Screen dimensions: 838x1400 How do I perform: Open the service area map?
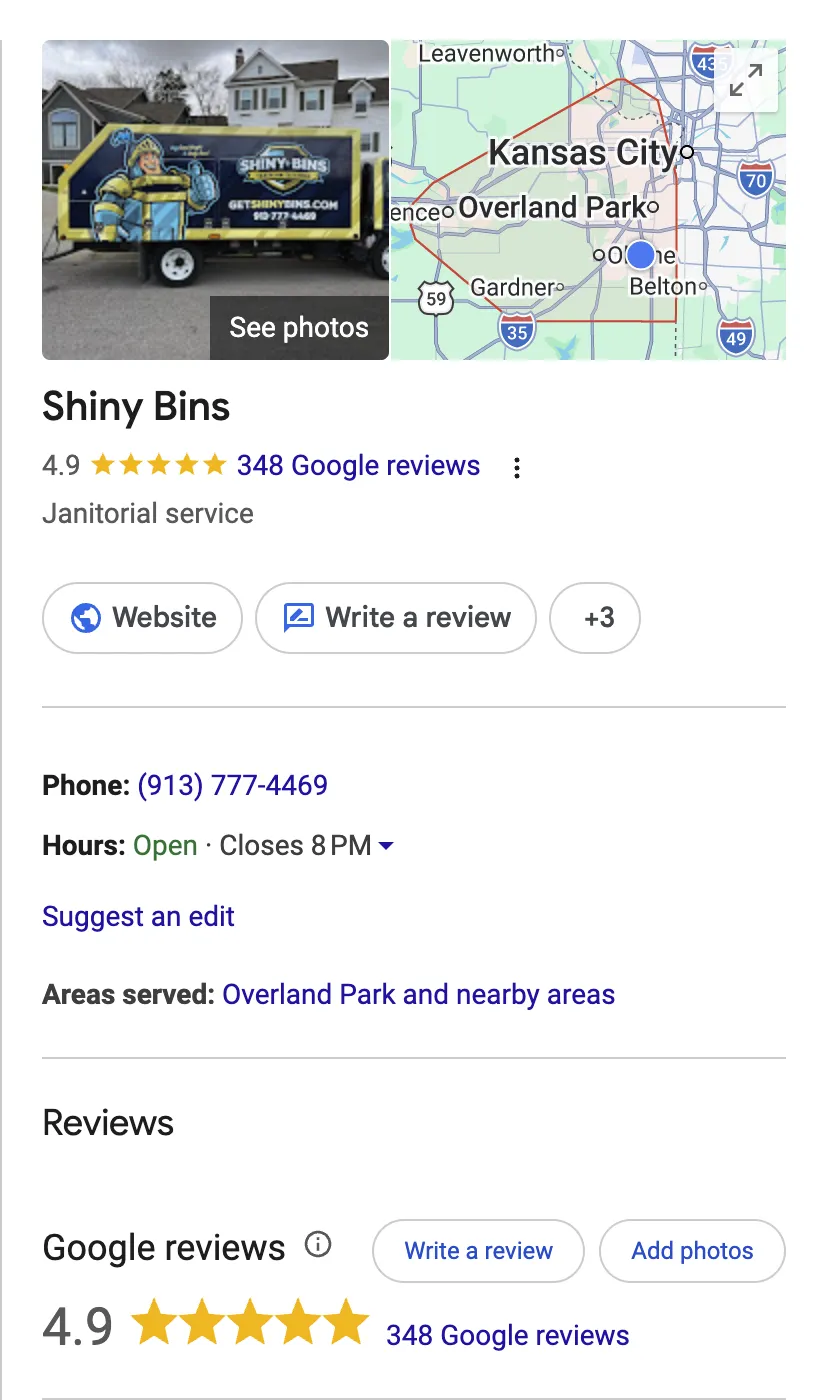point(588,200)
